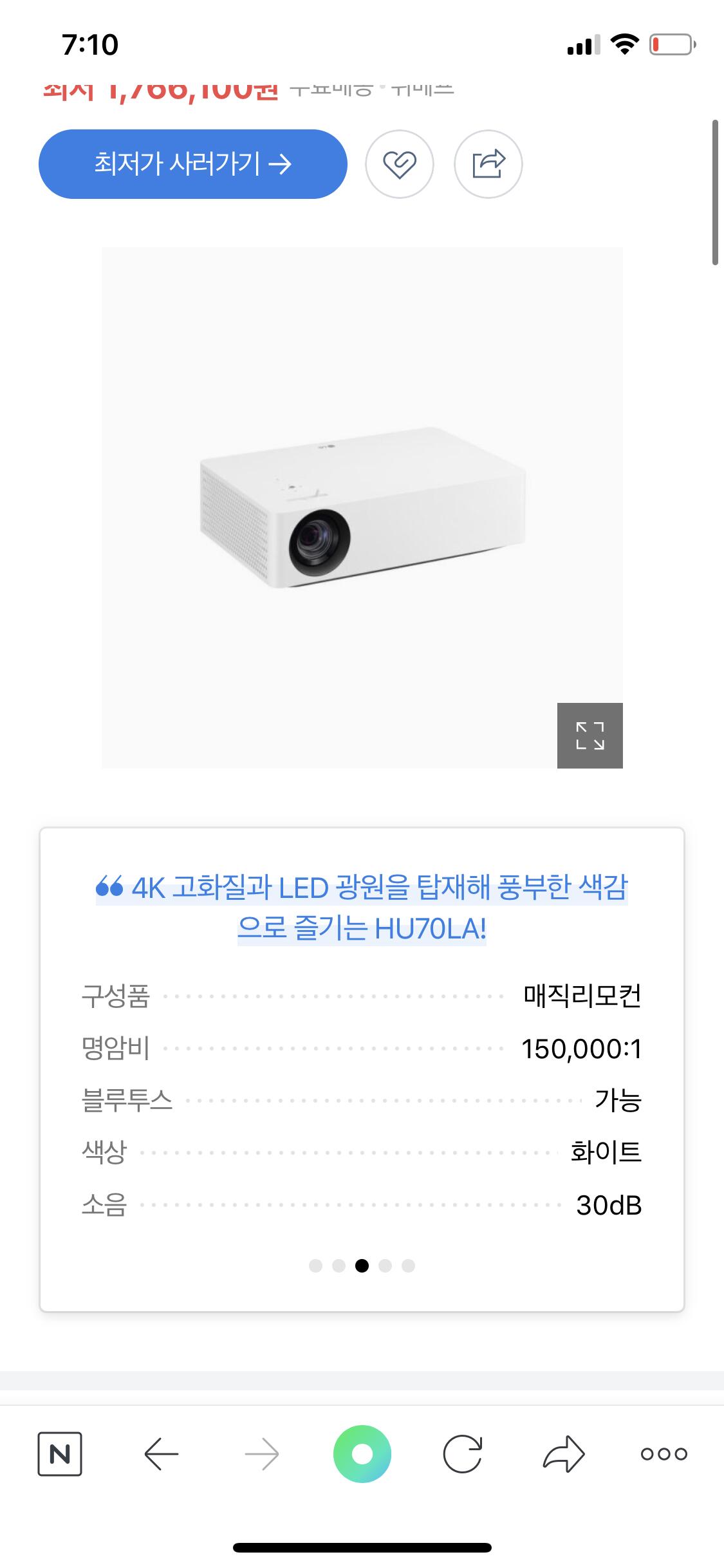Add product to wishlist with heart icon
Screen dimensions: 724x1568
[399, 164]
